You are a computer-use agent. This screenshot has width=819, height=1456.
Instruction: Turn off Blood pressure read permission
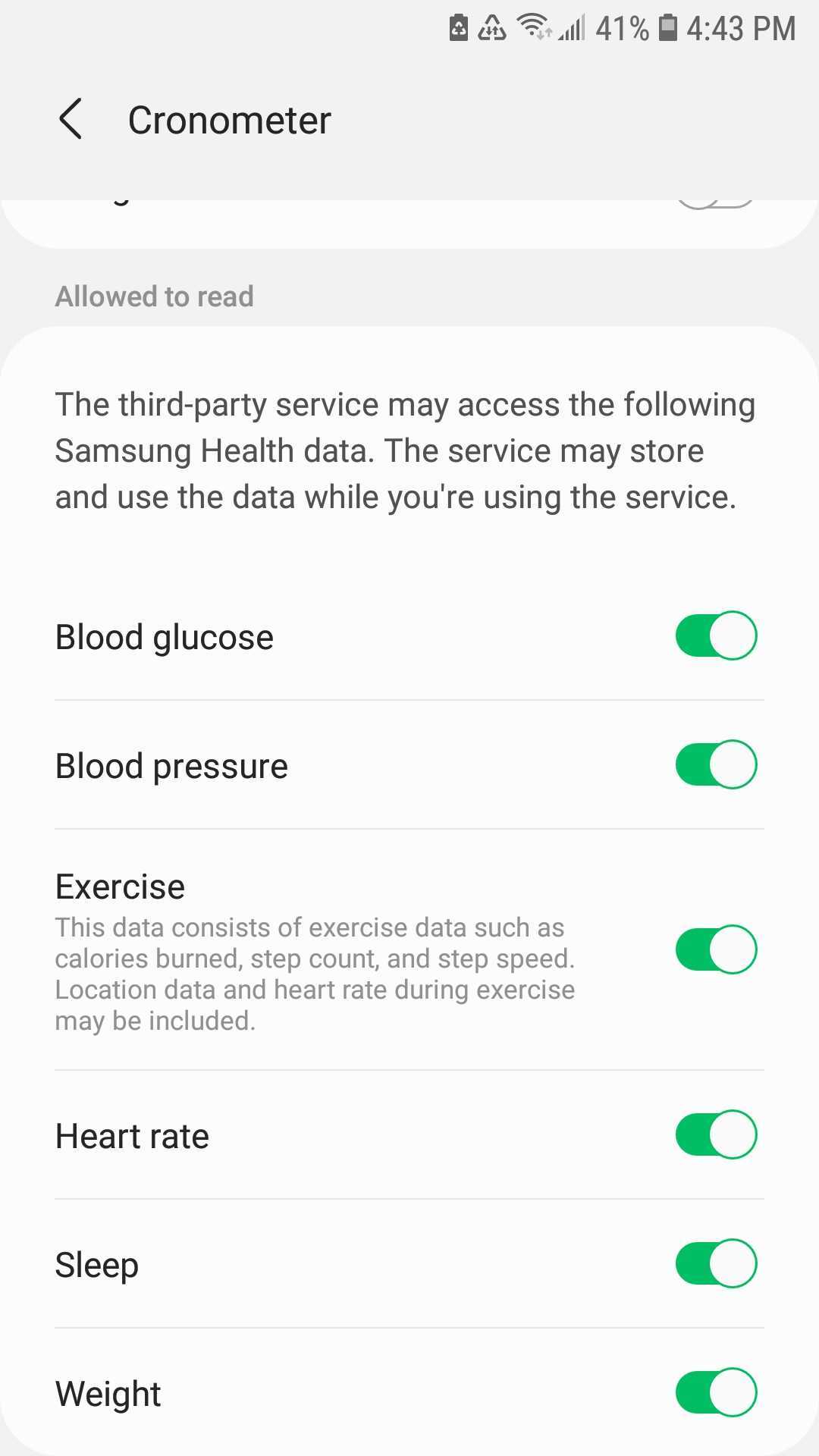click(716, 764)
